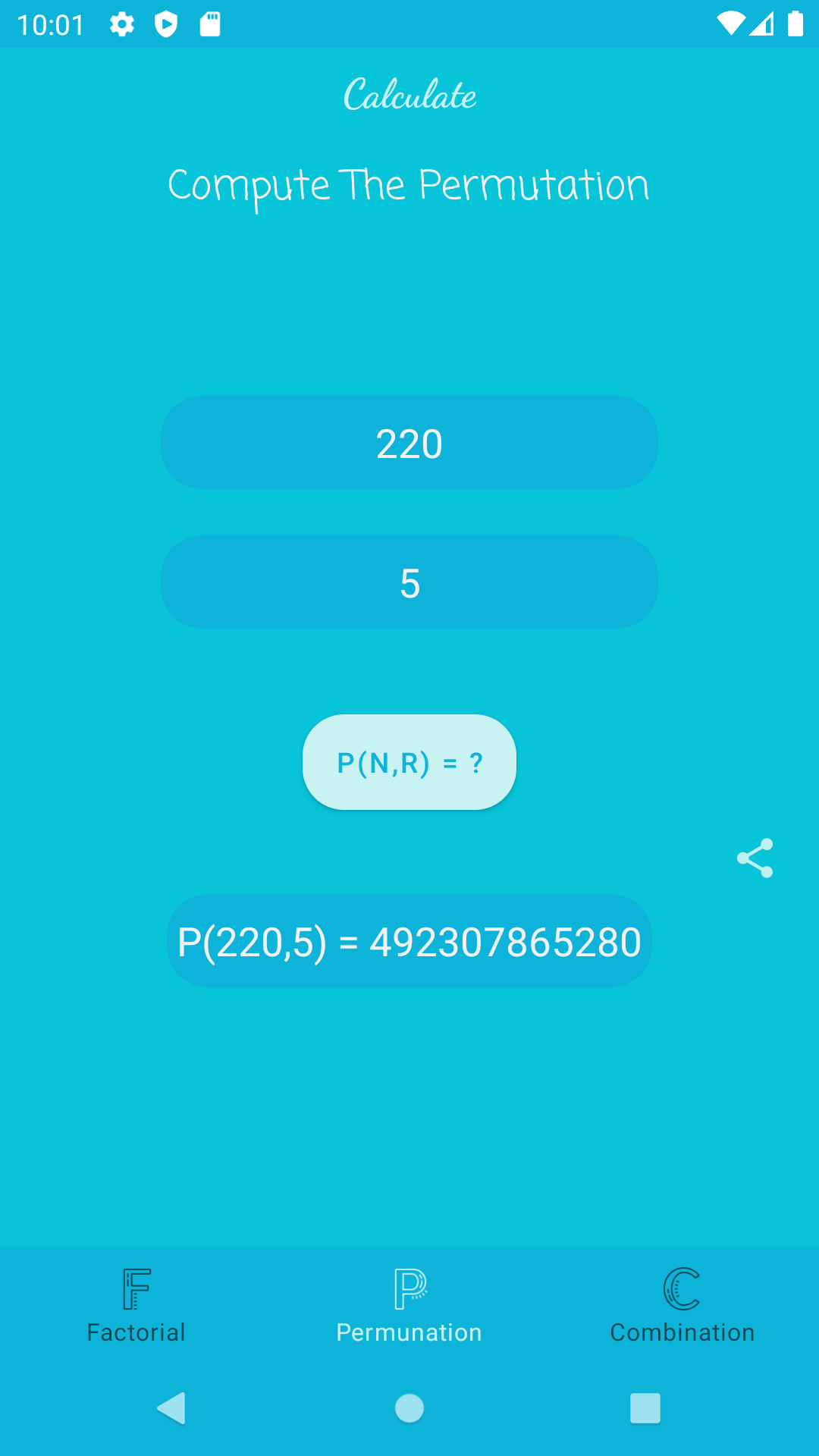Go back using the system back button

(x=171, y=1408)
